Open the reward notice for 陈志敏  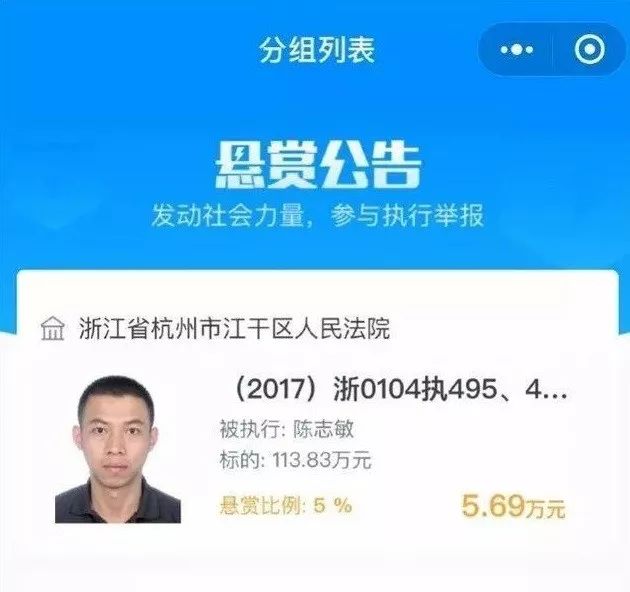coord(317,449)
